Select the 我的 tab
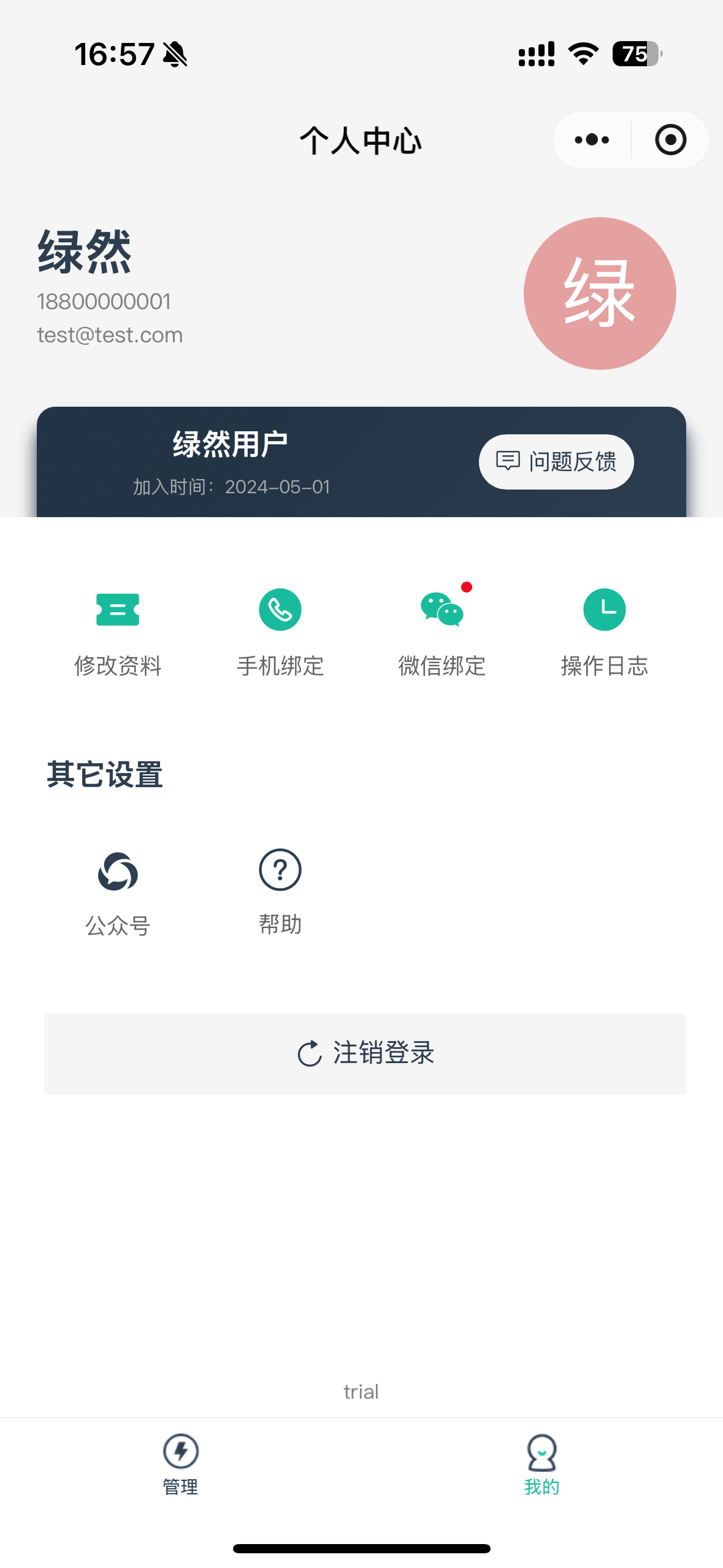Screen dimensions: 723x1568 tap(541, 1464)
